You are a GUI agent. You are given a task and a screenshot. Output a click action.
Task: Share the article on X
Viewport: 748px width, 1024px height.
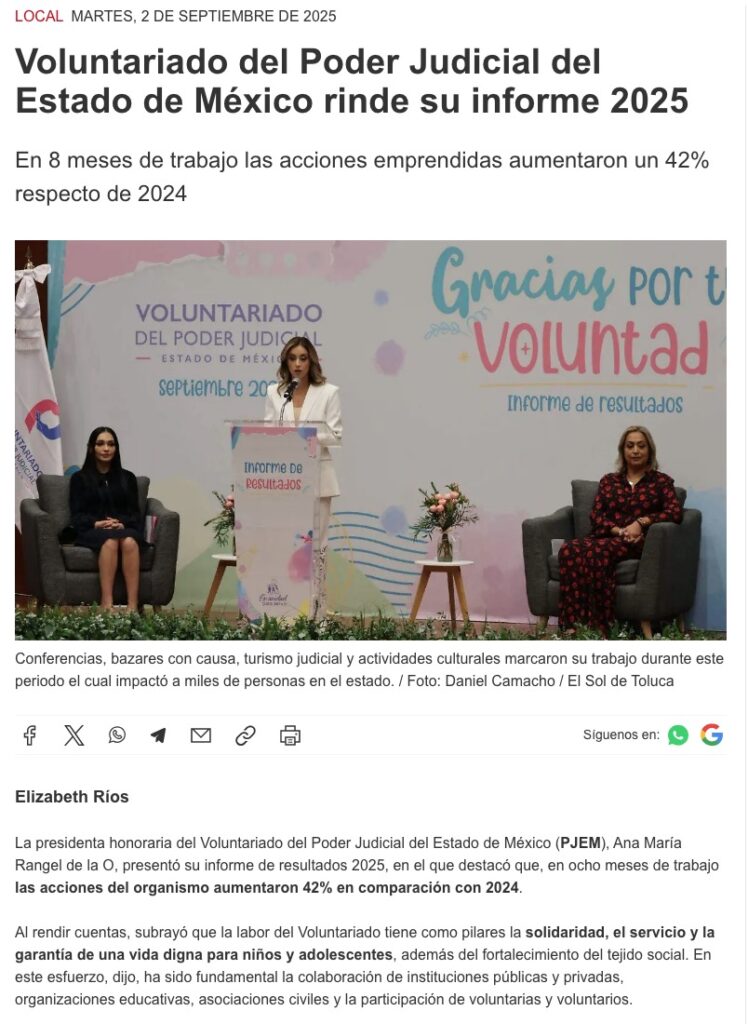74,736
